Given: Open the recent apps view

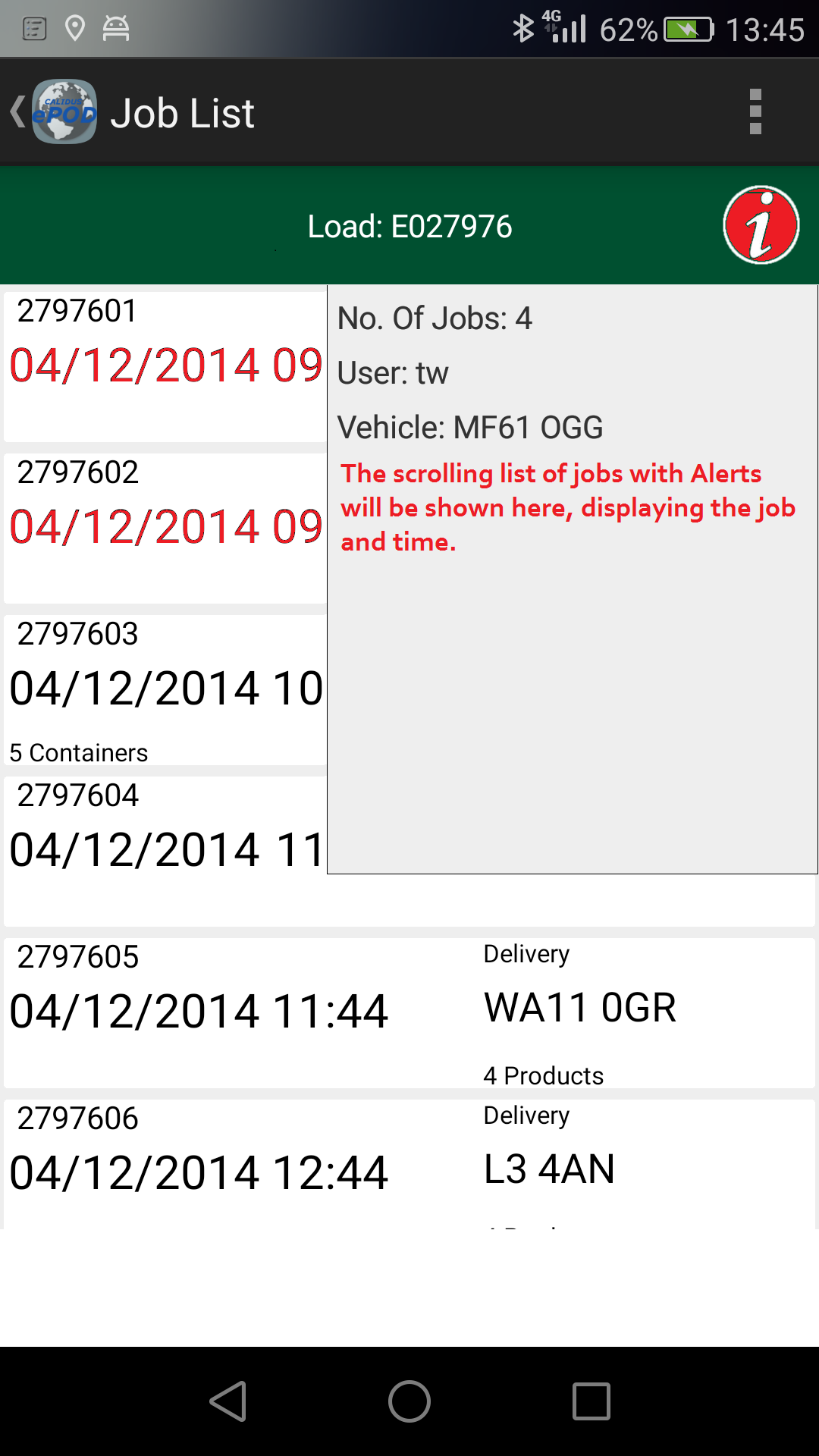Looking at the screenshot, I should (591, 1401).
